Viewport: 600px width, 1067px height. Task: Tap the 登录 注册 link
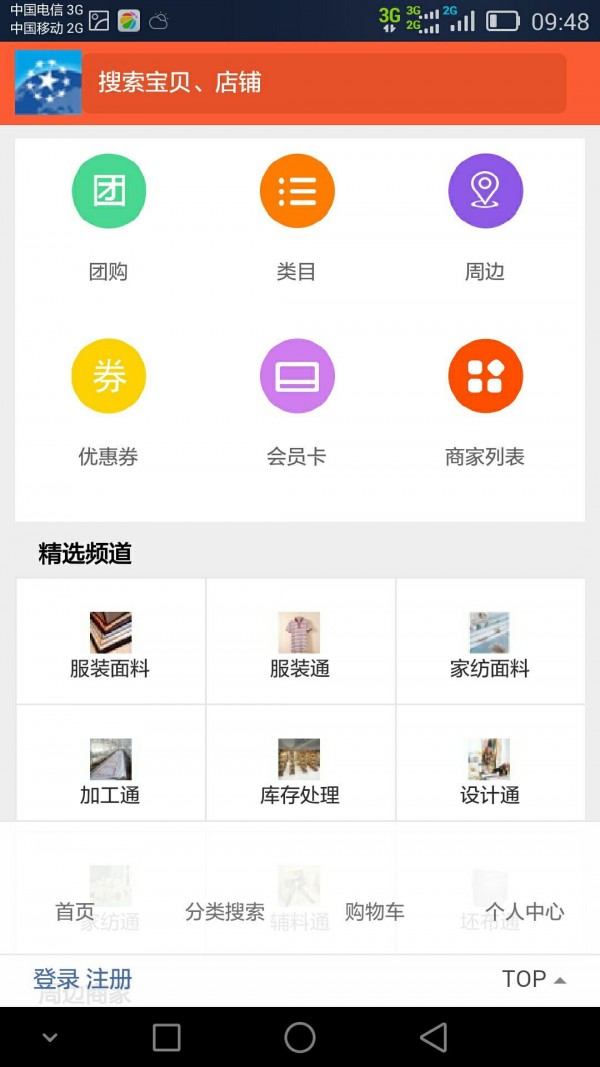(x=83, y=979)
